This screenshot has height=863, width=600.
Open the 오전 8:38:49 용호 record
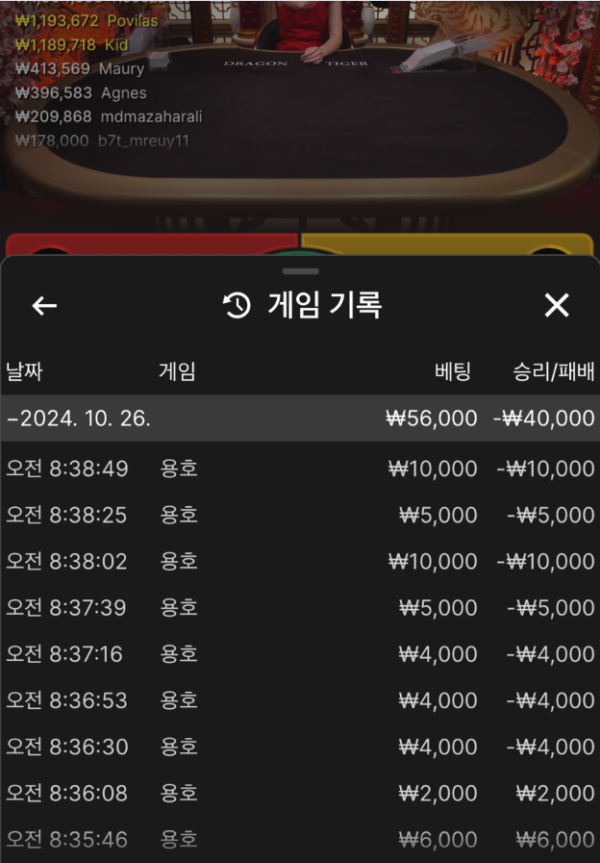(300, 469)
